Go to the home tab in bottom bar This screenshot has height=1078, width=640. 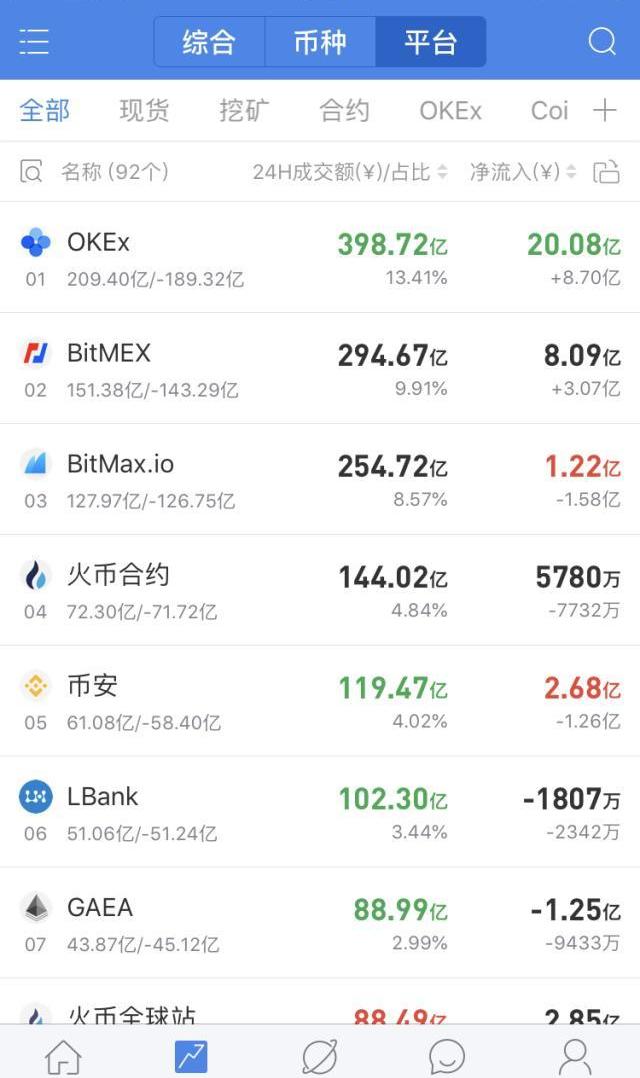pos(63,1056)
